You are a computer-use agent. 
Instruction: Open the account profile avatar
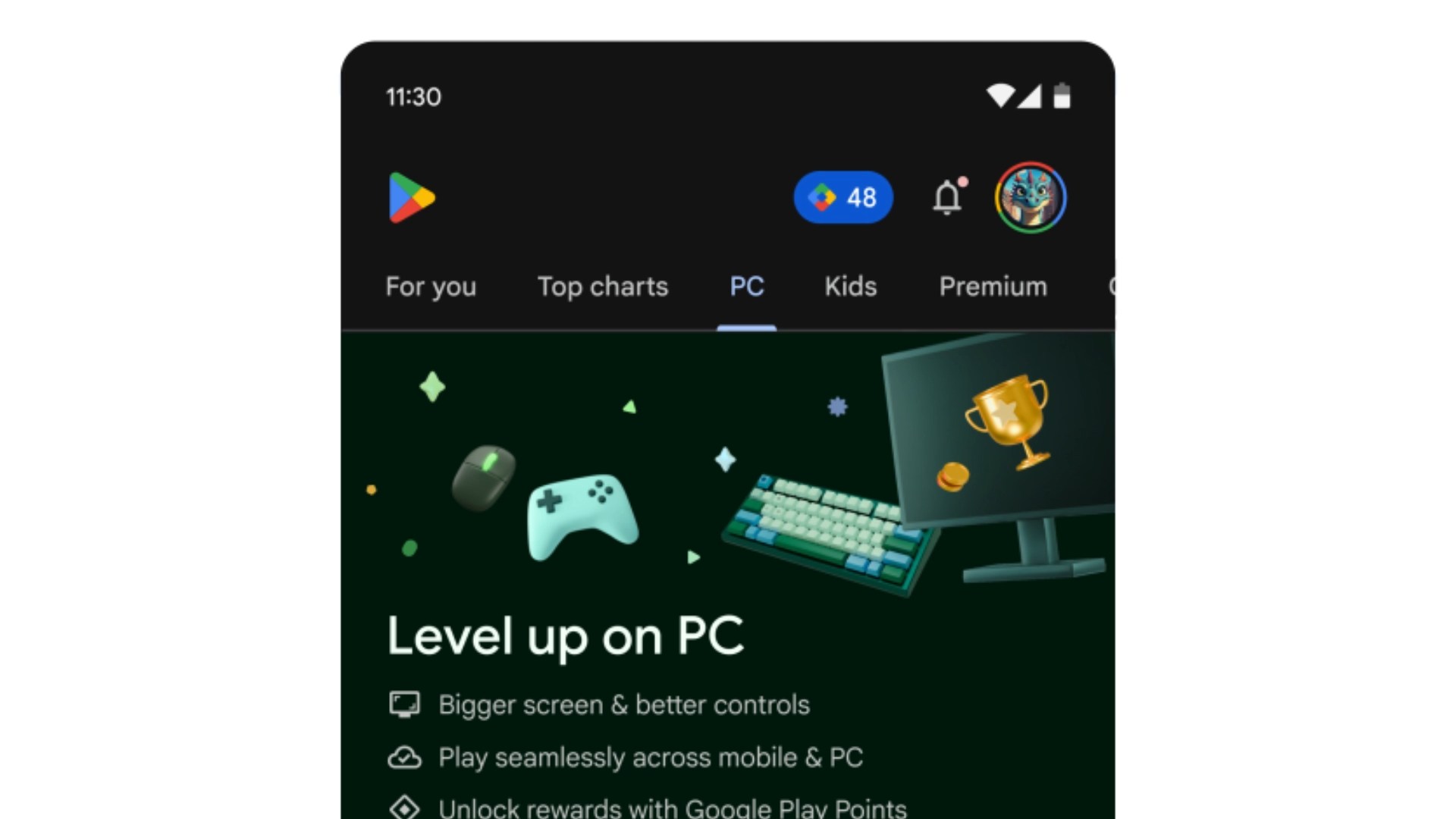1031,198
